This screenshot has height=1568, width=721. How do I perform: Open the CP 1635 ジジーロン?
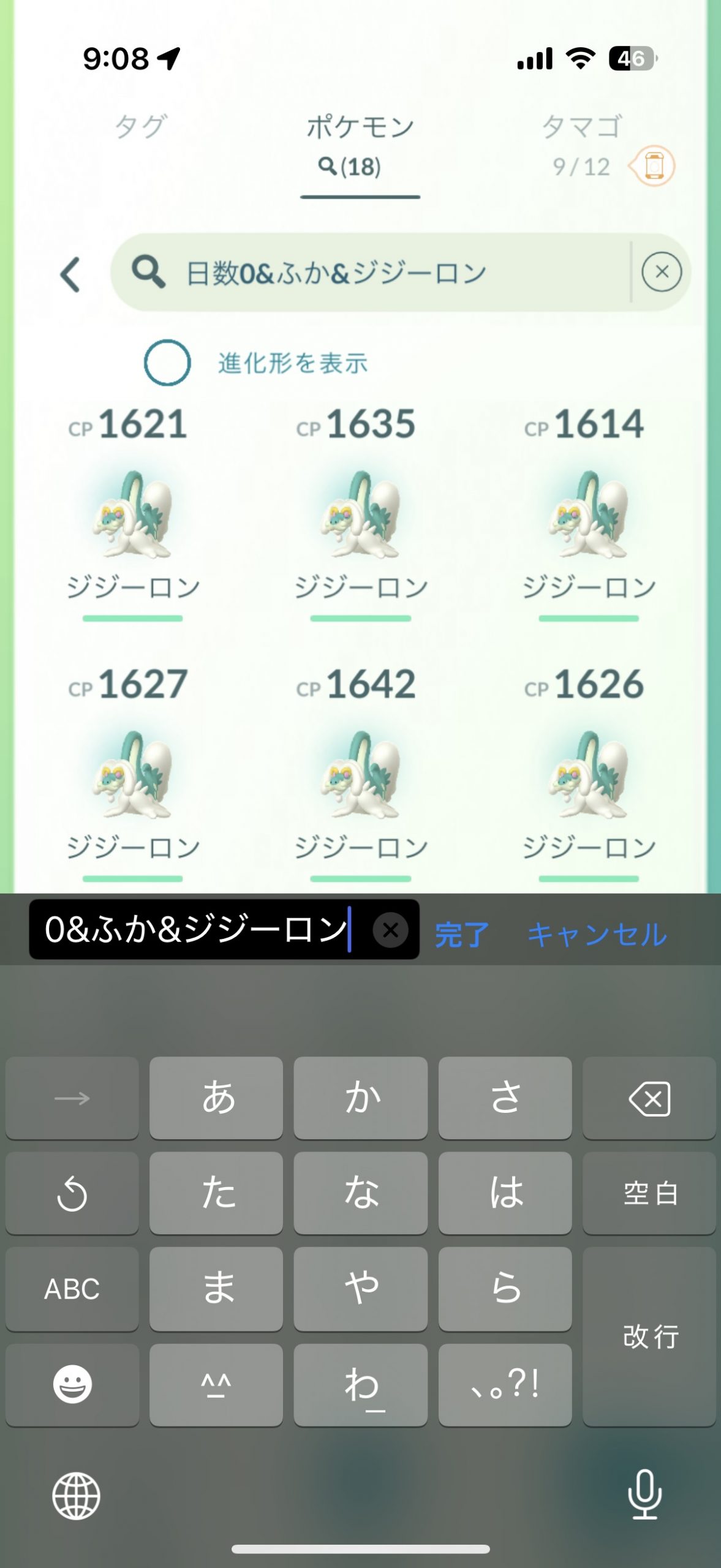pos(360,514)
